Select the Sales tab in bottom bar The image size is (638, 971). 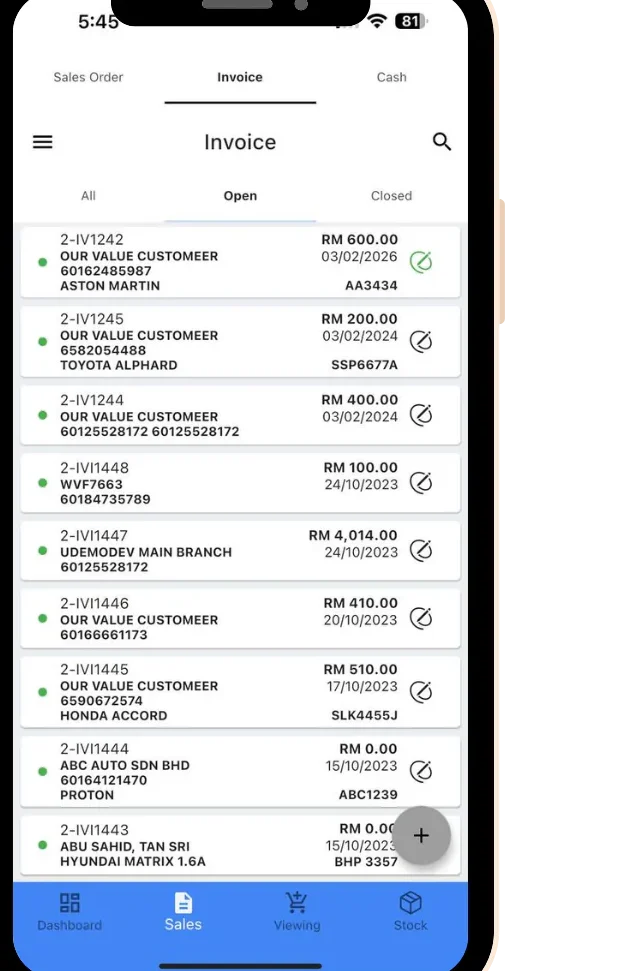tap(183, 912)
